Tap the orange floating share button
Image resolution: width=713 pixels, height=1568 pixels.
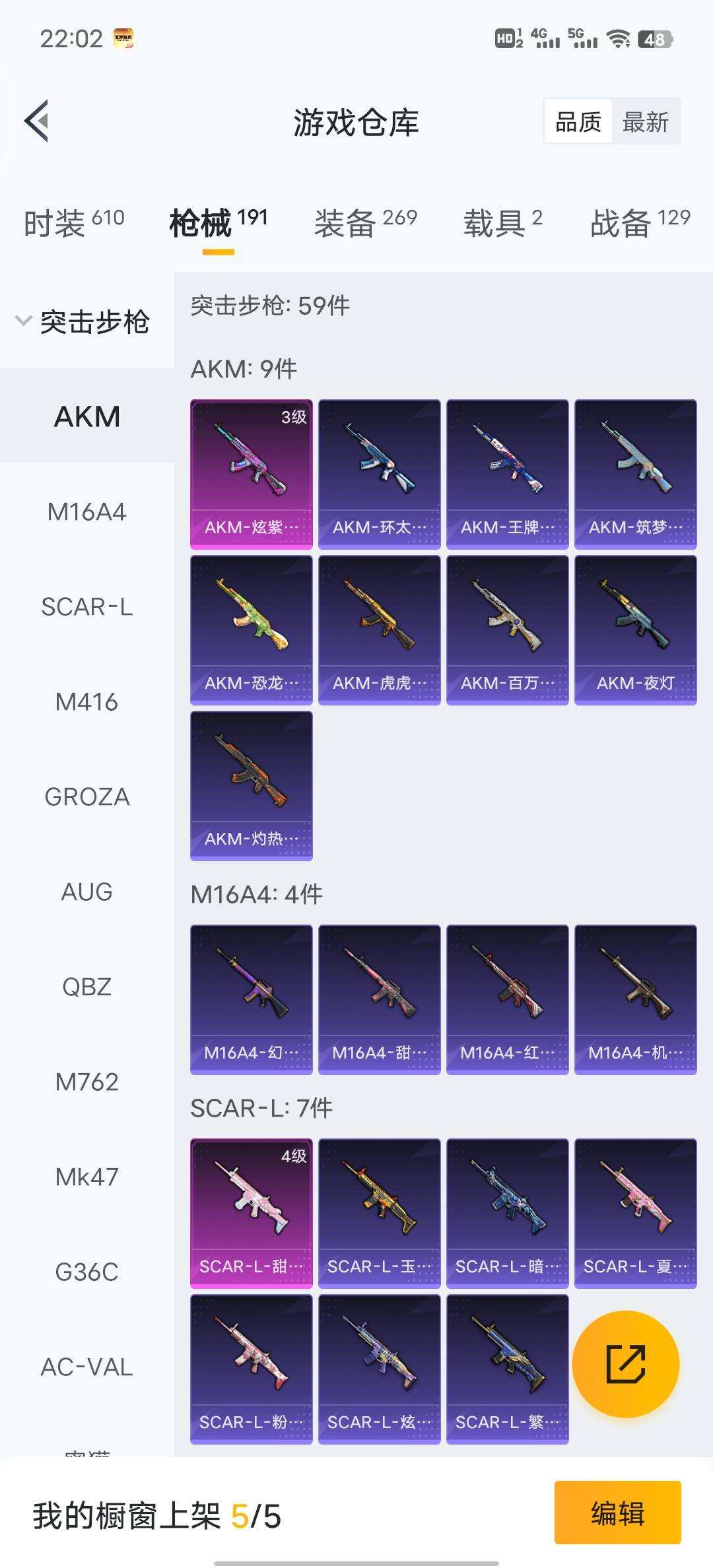(625, 1363)
